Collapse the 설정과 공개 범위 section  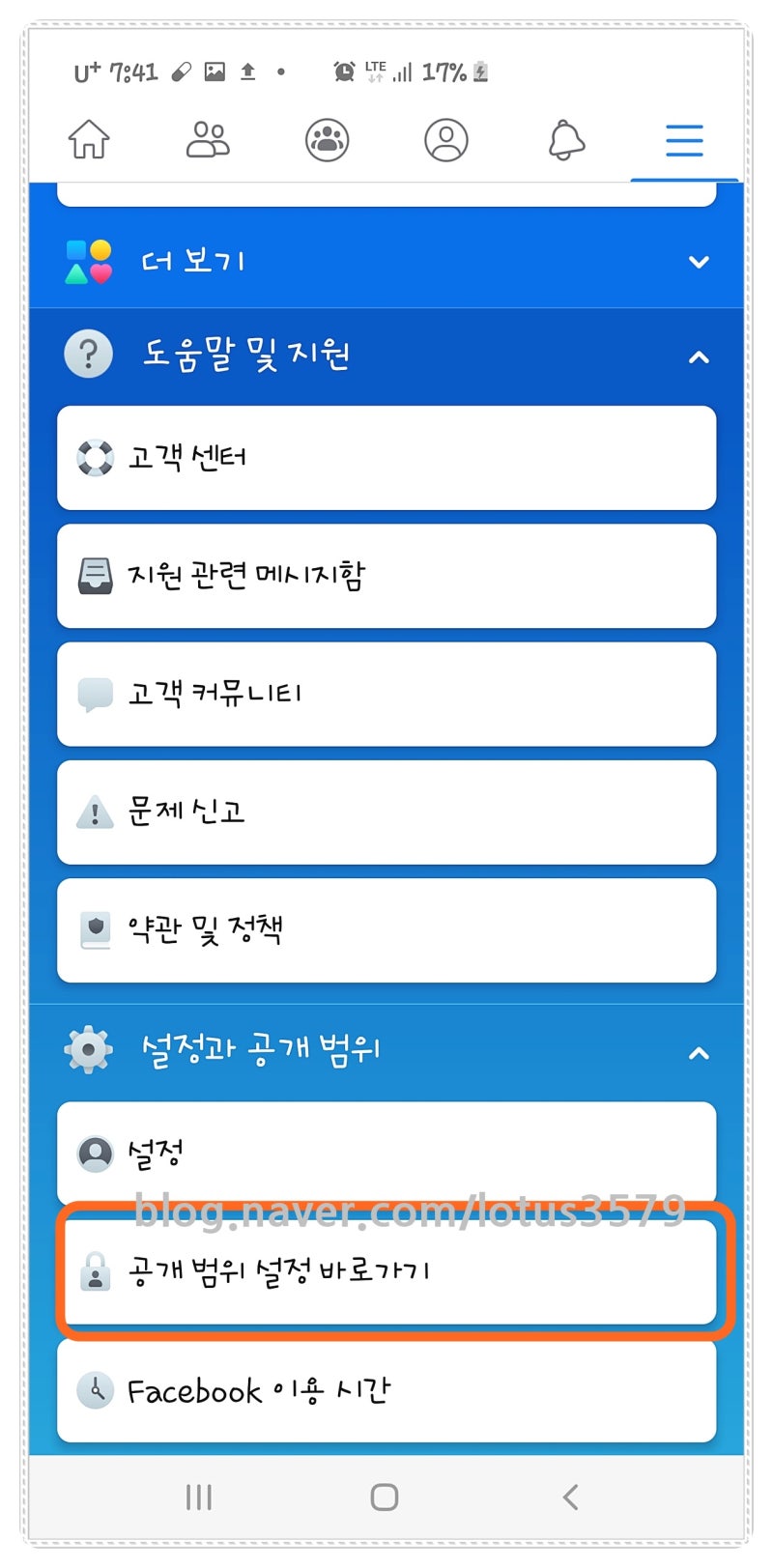386,1051
